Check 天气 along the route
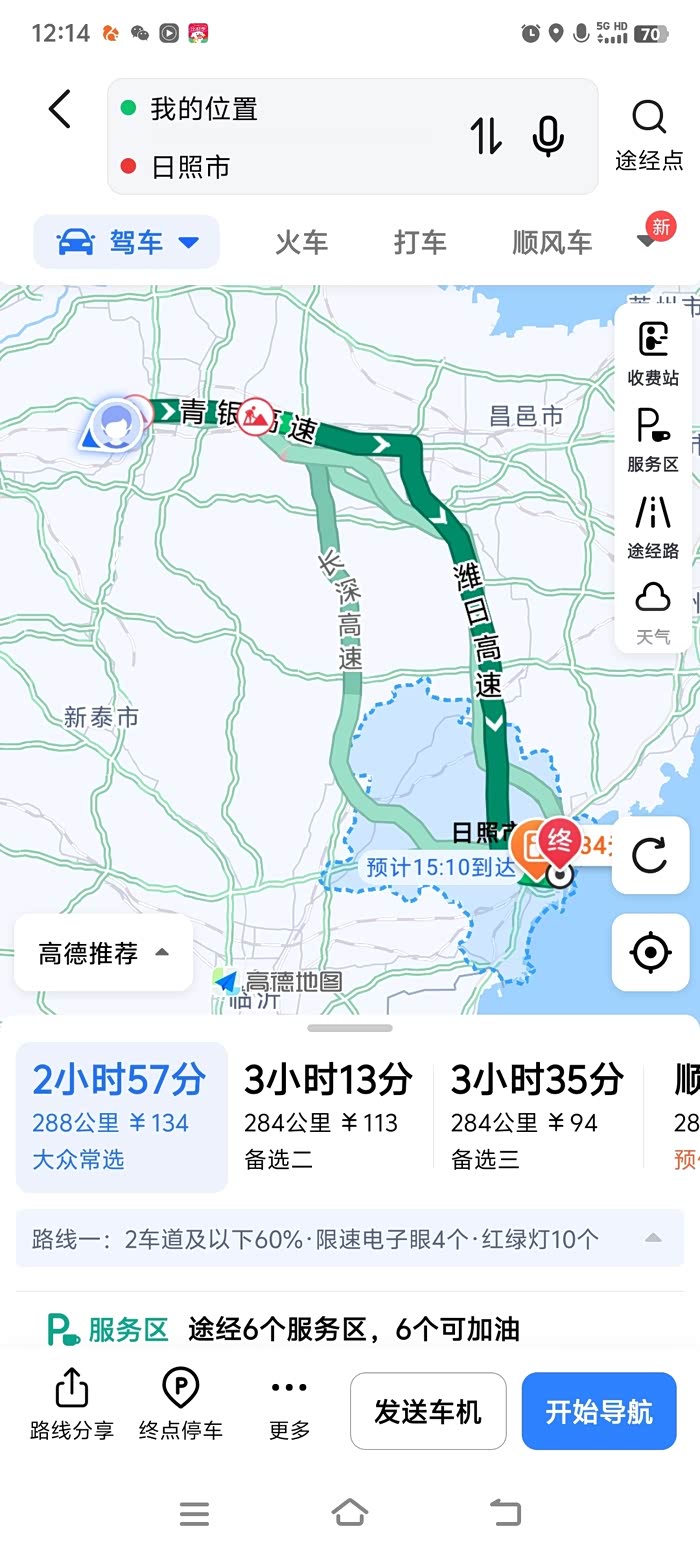The height and width of the screenshot is (1555, 700). (x=653, y=612)
